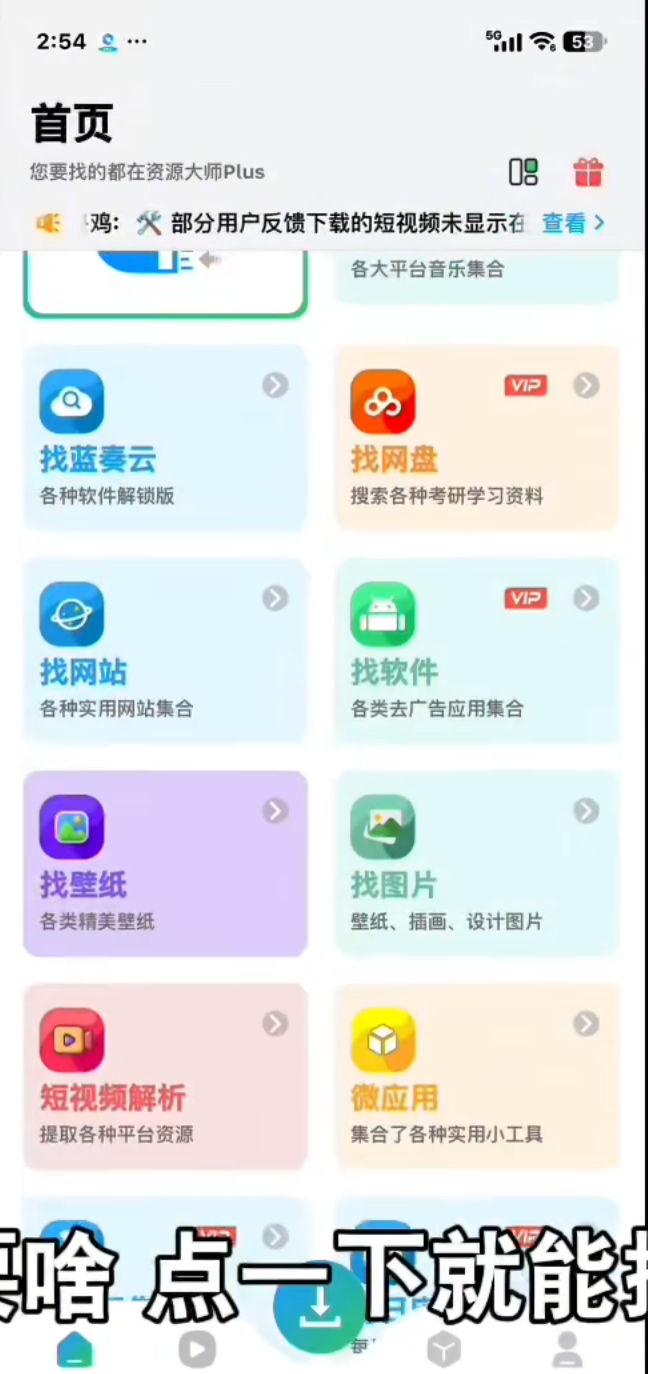Open the 微应用 tools card
This screenshot has height=1374, width=648.
click(477, 1076)
